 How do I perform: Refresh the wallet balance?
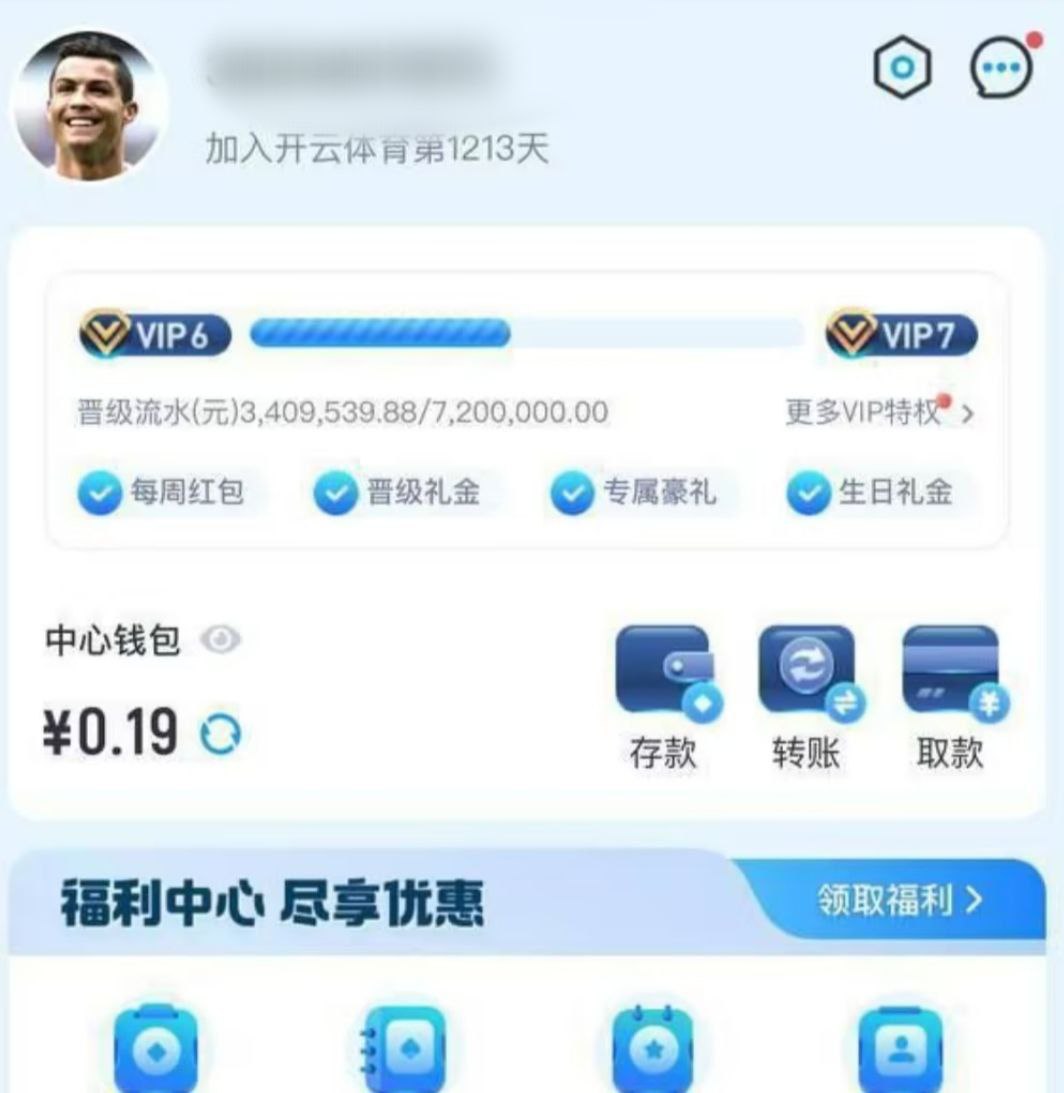pos(220,735)
